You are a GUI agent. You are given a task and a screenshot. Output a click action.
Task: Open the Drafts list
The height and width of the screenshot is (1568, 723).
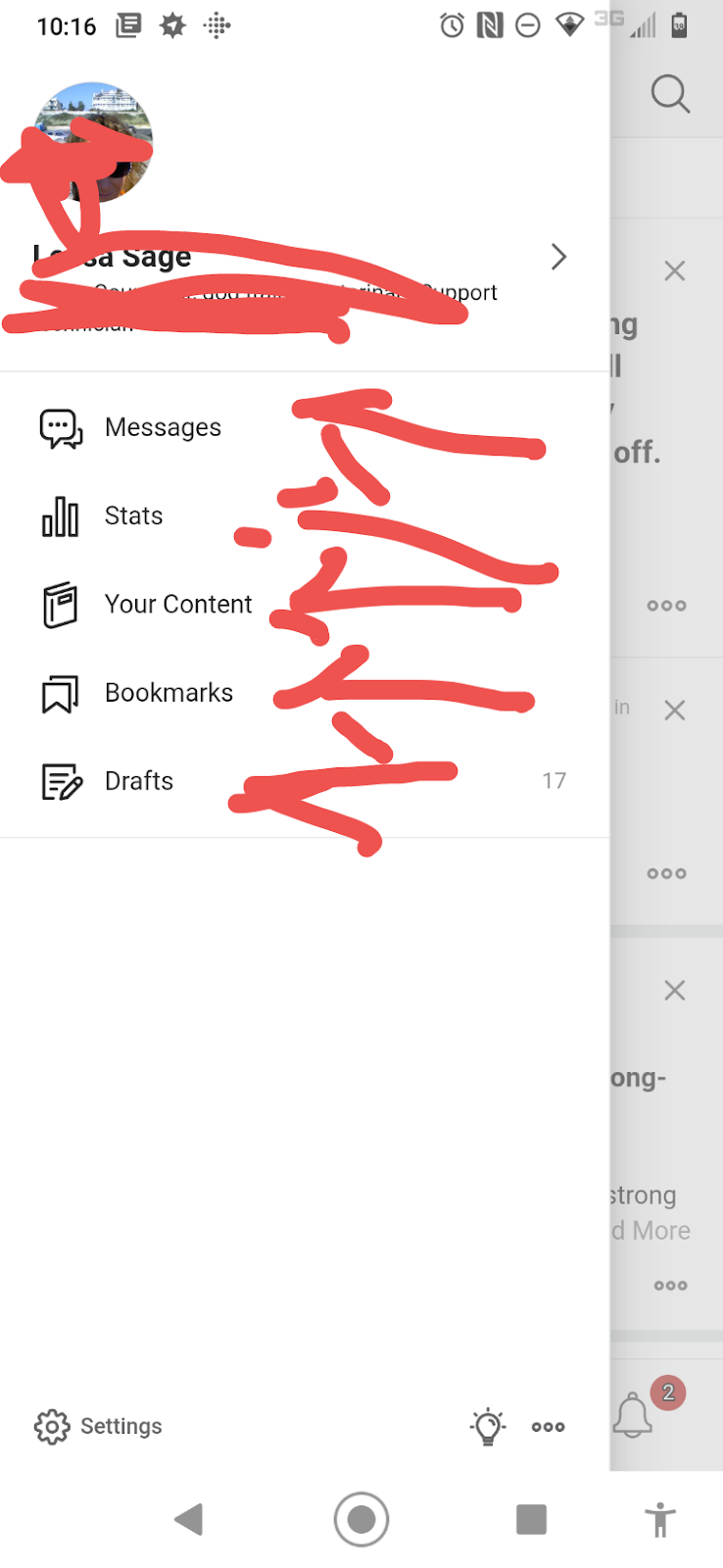pos(138,781)
